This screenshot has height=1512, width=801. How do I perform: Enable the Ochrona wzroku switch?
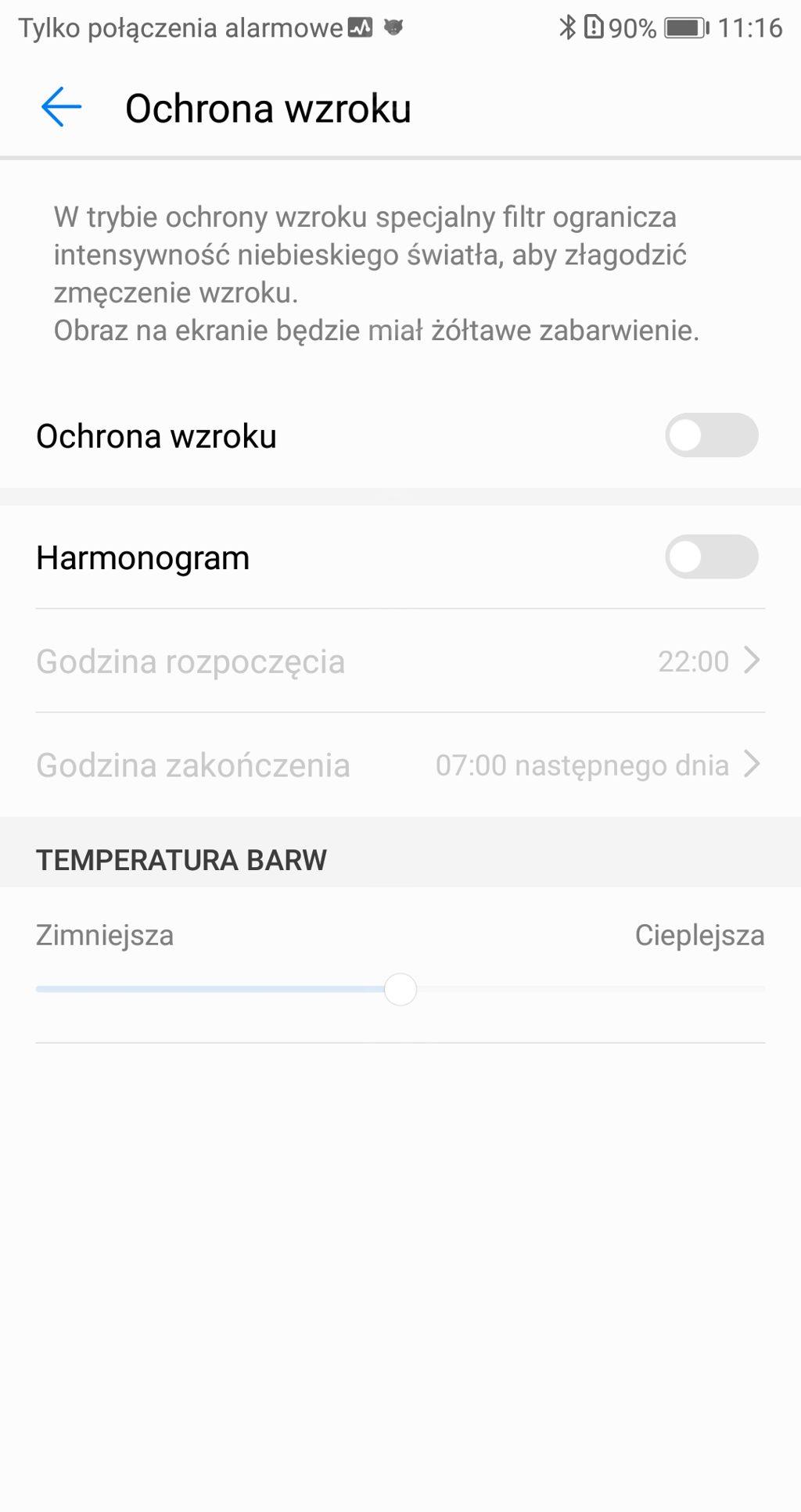click(x=710, y=435)
